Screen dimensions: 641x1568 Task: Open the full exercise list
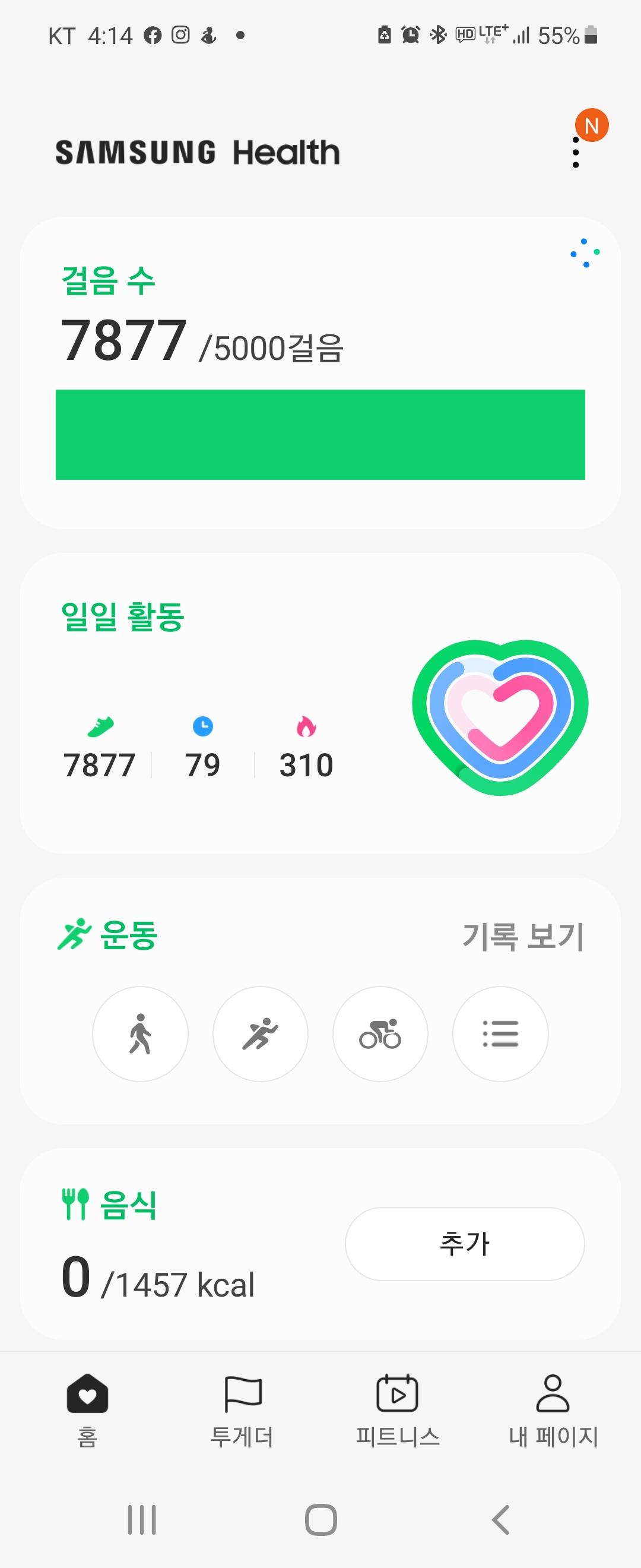click(x=500, y=1033)
